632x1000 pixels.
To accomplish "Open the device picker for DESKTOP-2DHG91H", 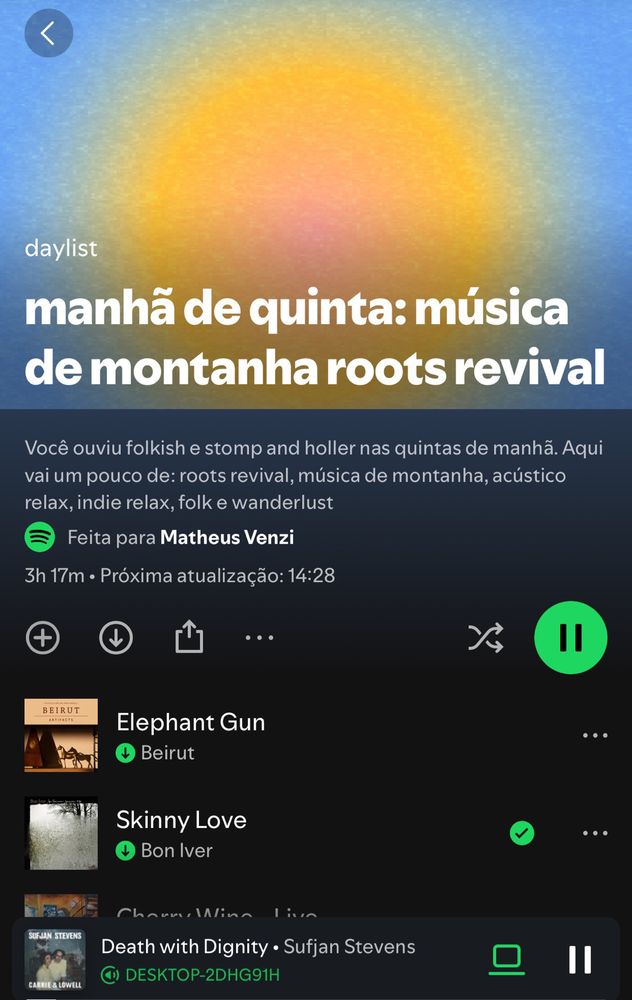I will pyautogui.click(x=508, y=959).
